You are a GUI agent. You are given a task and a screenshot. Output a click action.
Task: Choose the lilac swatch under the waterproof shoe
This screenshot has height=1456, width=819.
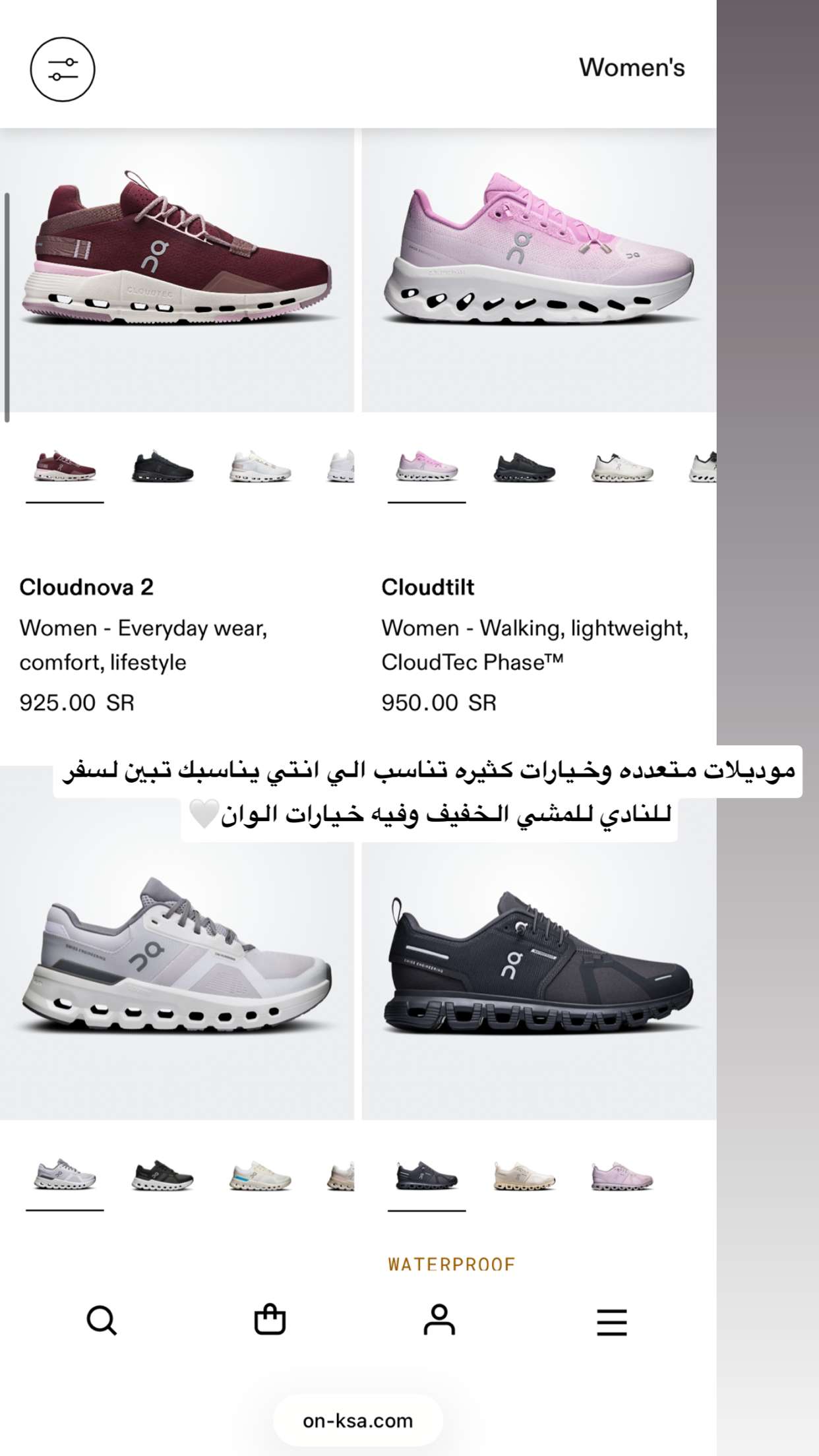(622, 1176)
